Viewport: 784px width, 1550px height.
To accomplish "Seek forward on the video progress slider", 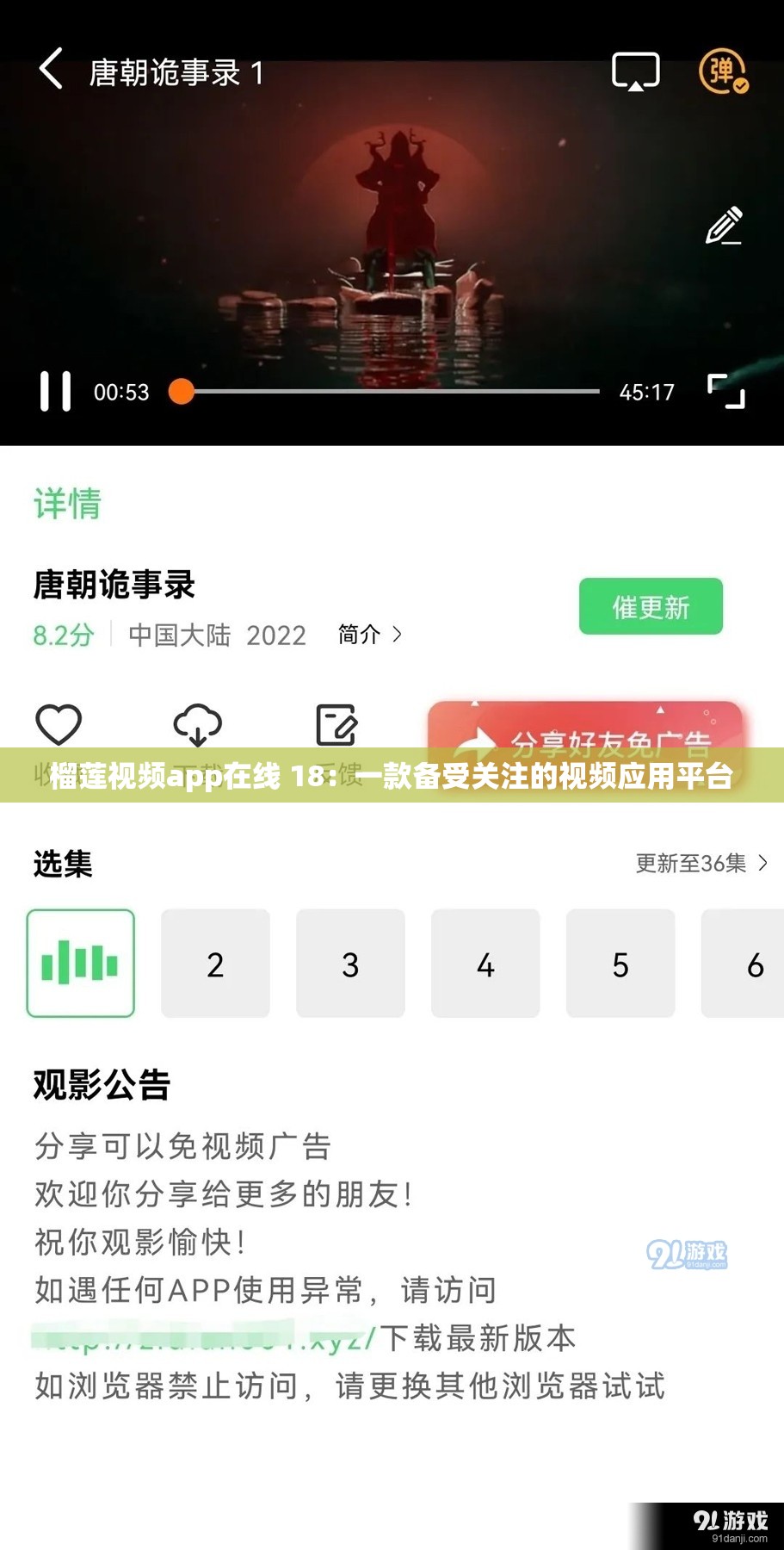I will (387, 391).
